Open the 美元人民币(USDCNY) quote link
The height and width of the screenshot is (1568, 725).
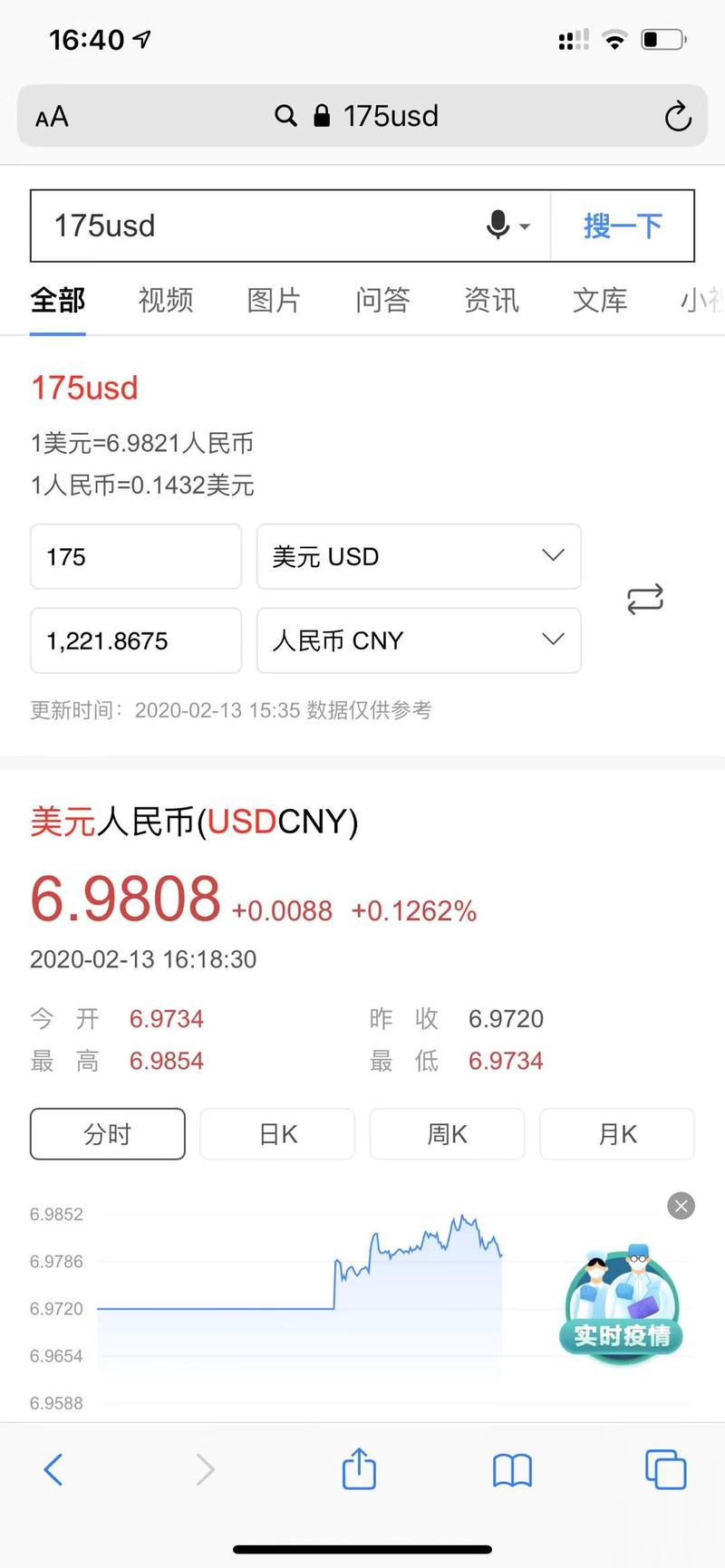[193, 822]
